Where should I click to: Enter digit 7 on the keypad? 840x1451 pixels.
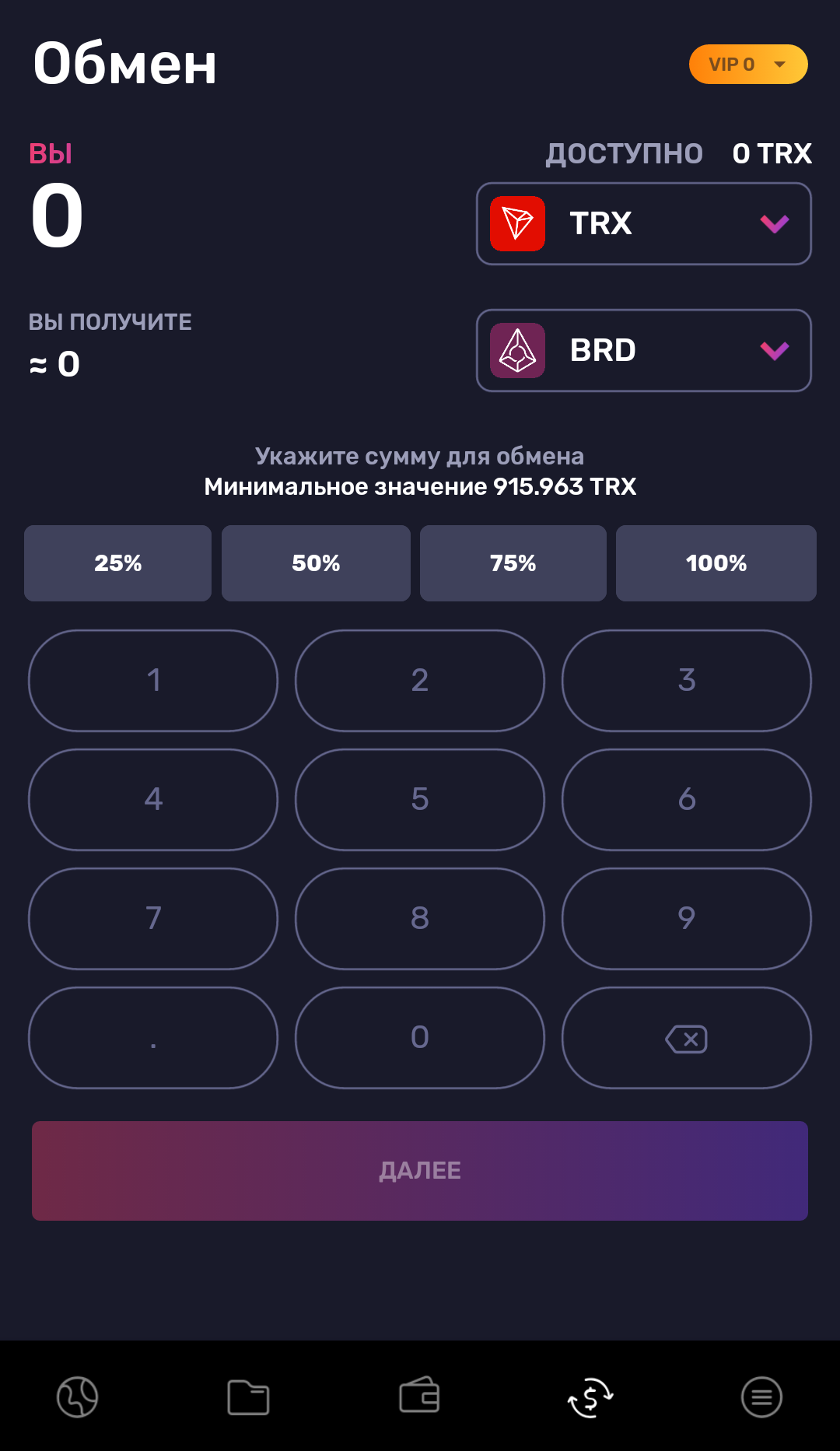click(x=153, y=918)
